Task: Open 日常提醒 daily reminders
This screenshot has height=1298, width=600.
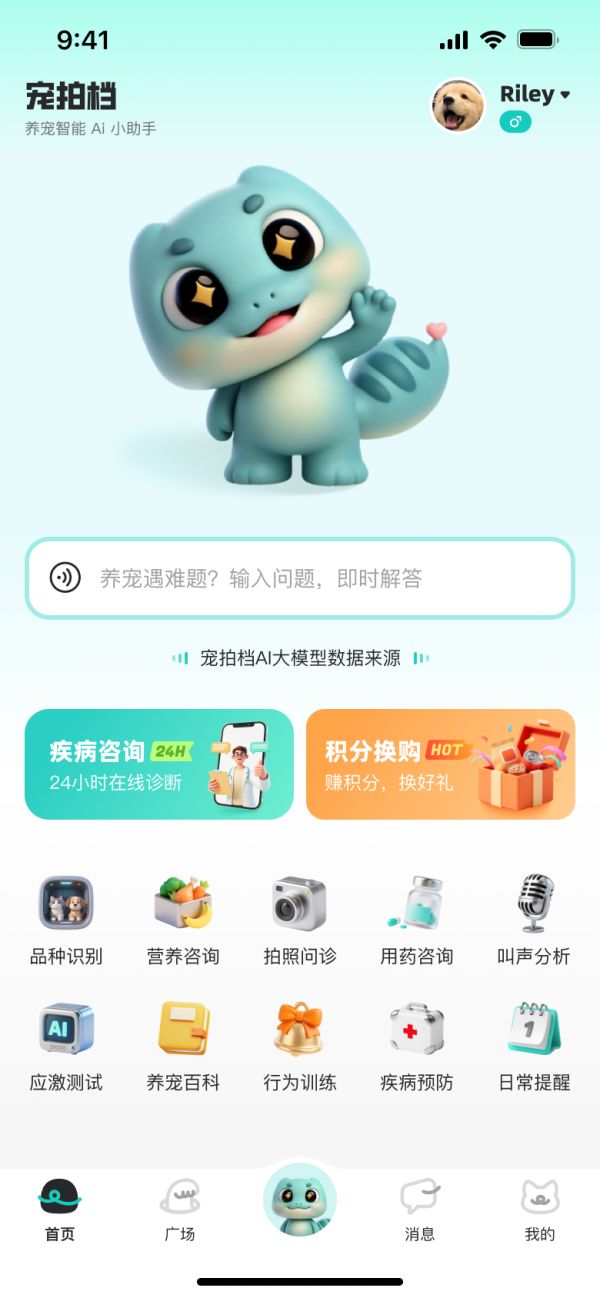Action: [534, 1045]
